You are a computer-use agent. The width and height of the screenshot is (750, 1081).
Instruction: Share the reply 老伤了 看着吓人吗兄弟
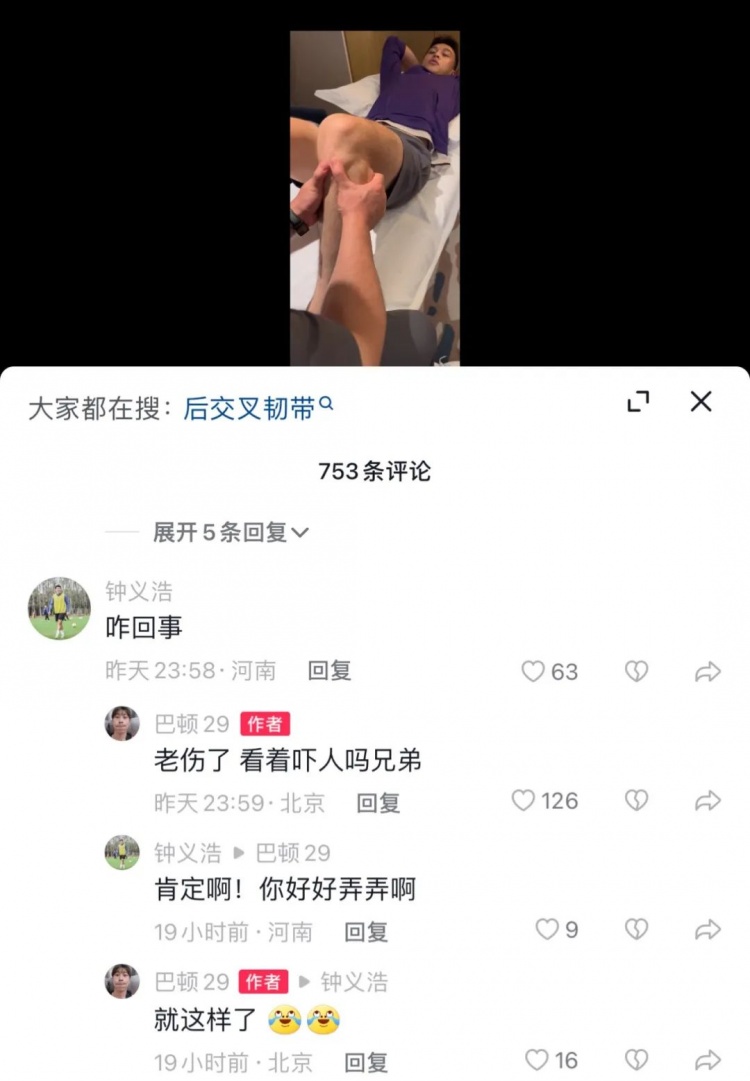(707, 801)
